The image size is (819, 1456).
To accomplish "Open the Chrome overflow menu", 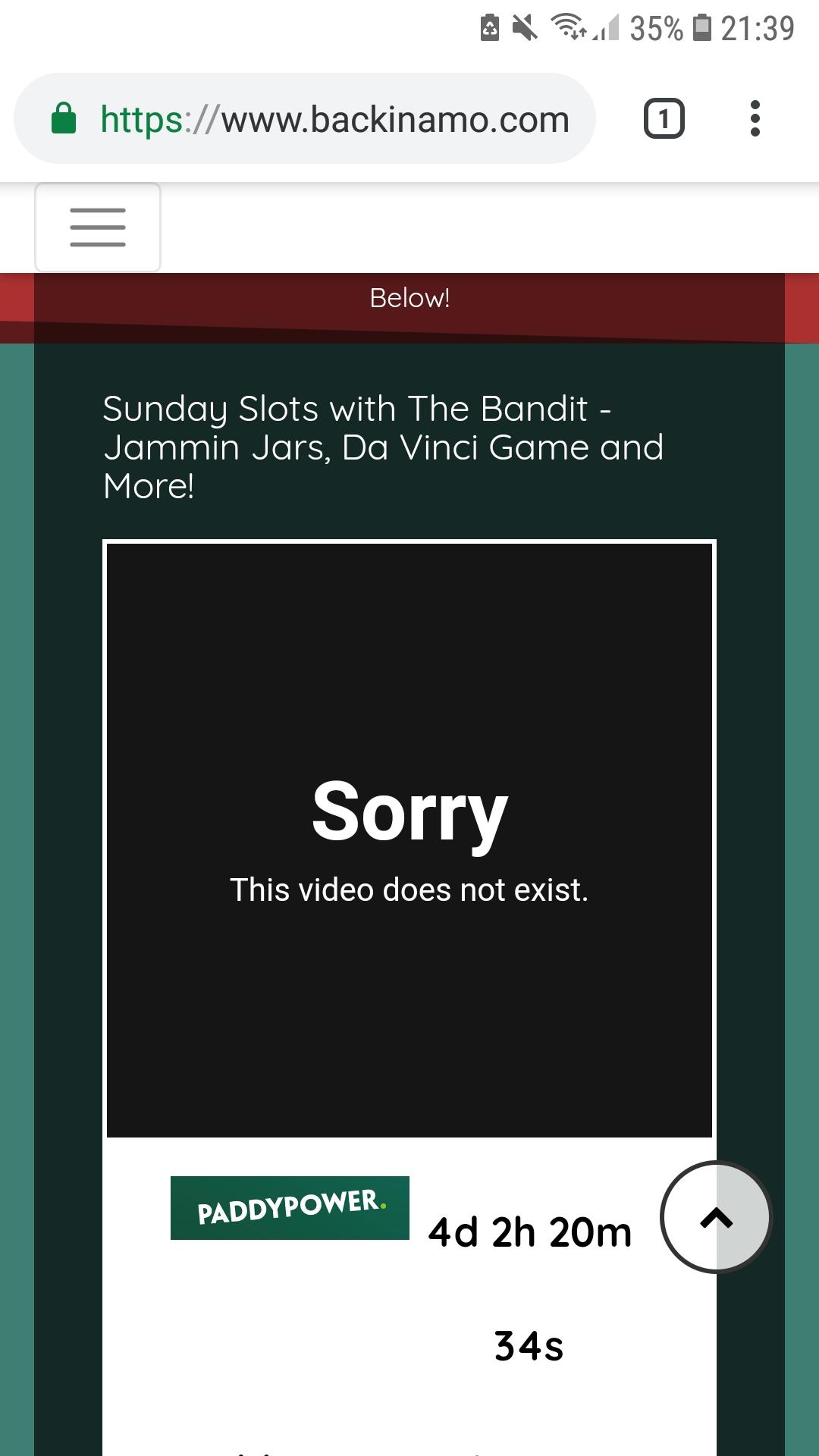I will pos(755,118).
